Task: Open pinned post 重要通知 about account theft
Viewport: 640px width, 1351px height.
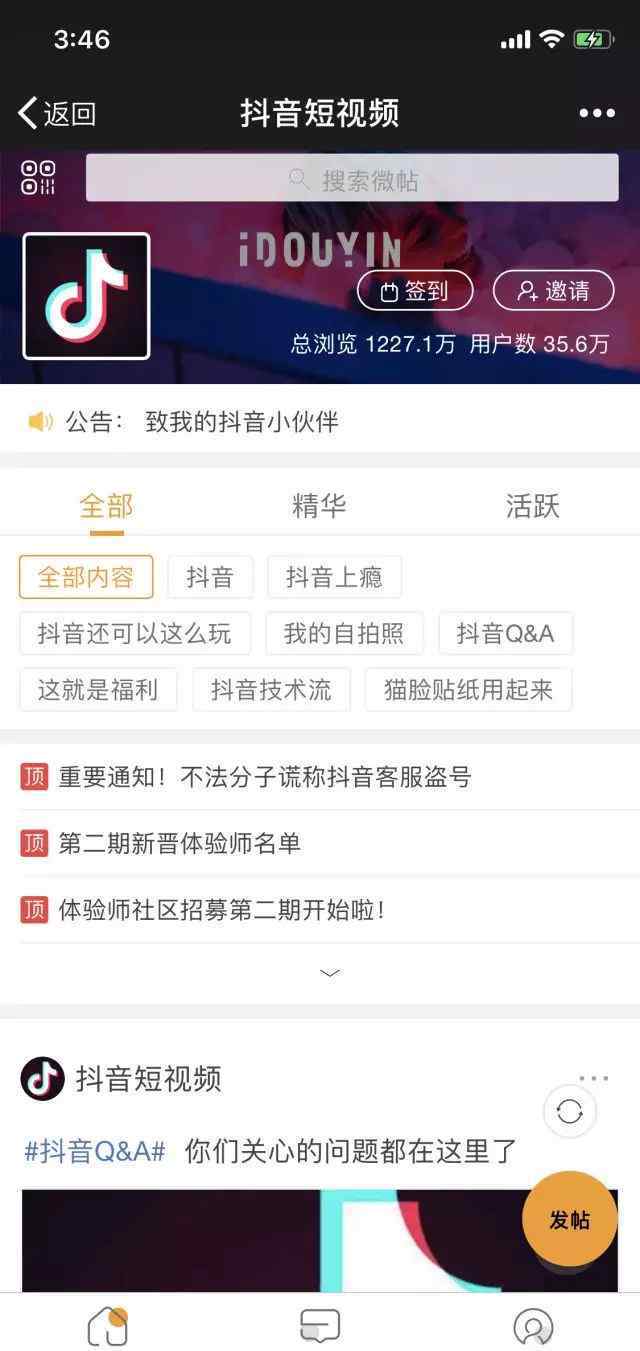Action: (265, 777)
